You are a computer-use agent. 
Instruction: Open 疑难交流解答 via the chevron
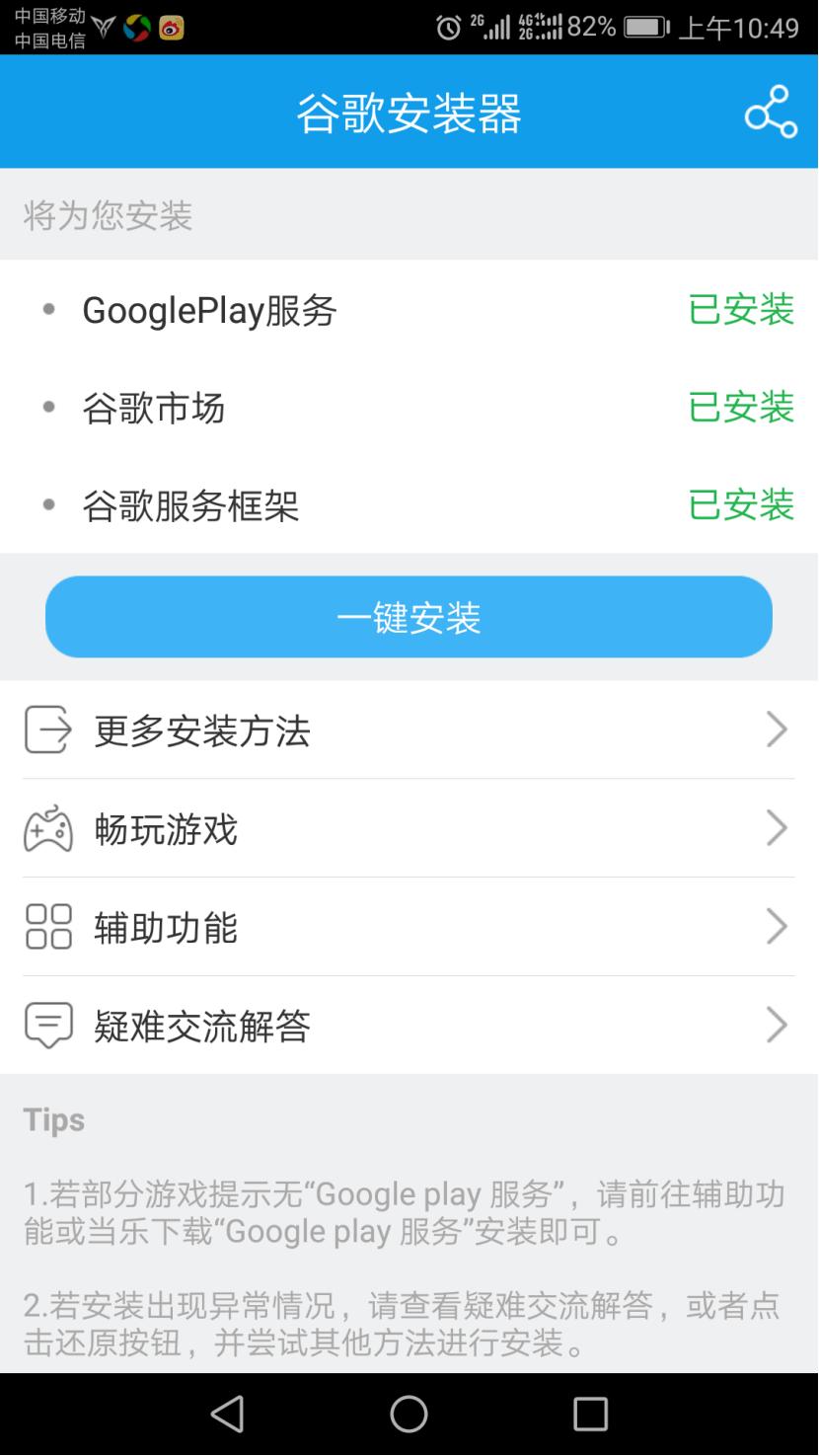coord(777,1025)
